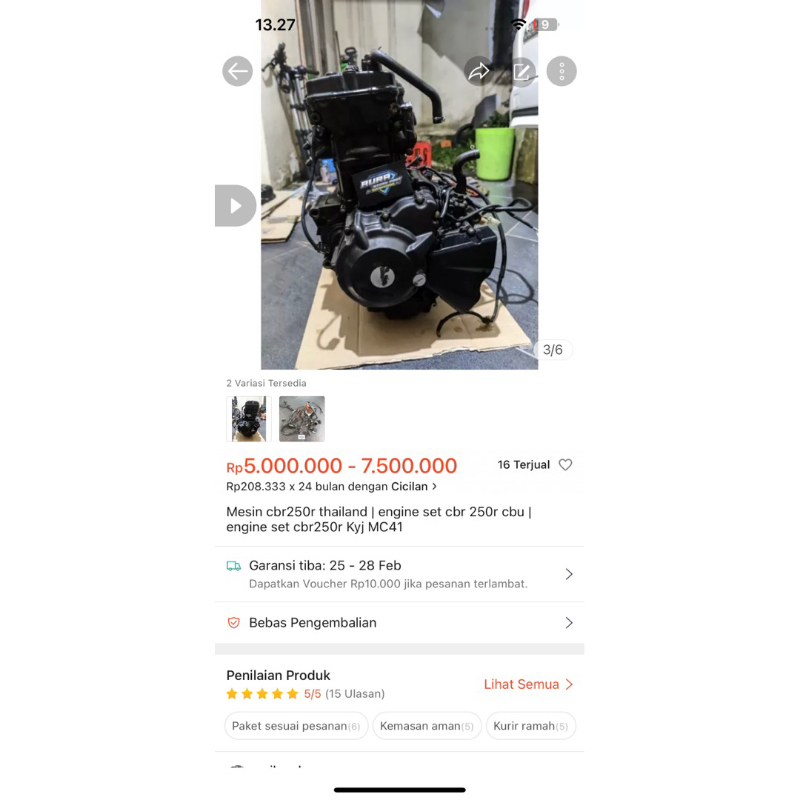Go back using the arrow icon
The image size is (800, 800).
237,71
